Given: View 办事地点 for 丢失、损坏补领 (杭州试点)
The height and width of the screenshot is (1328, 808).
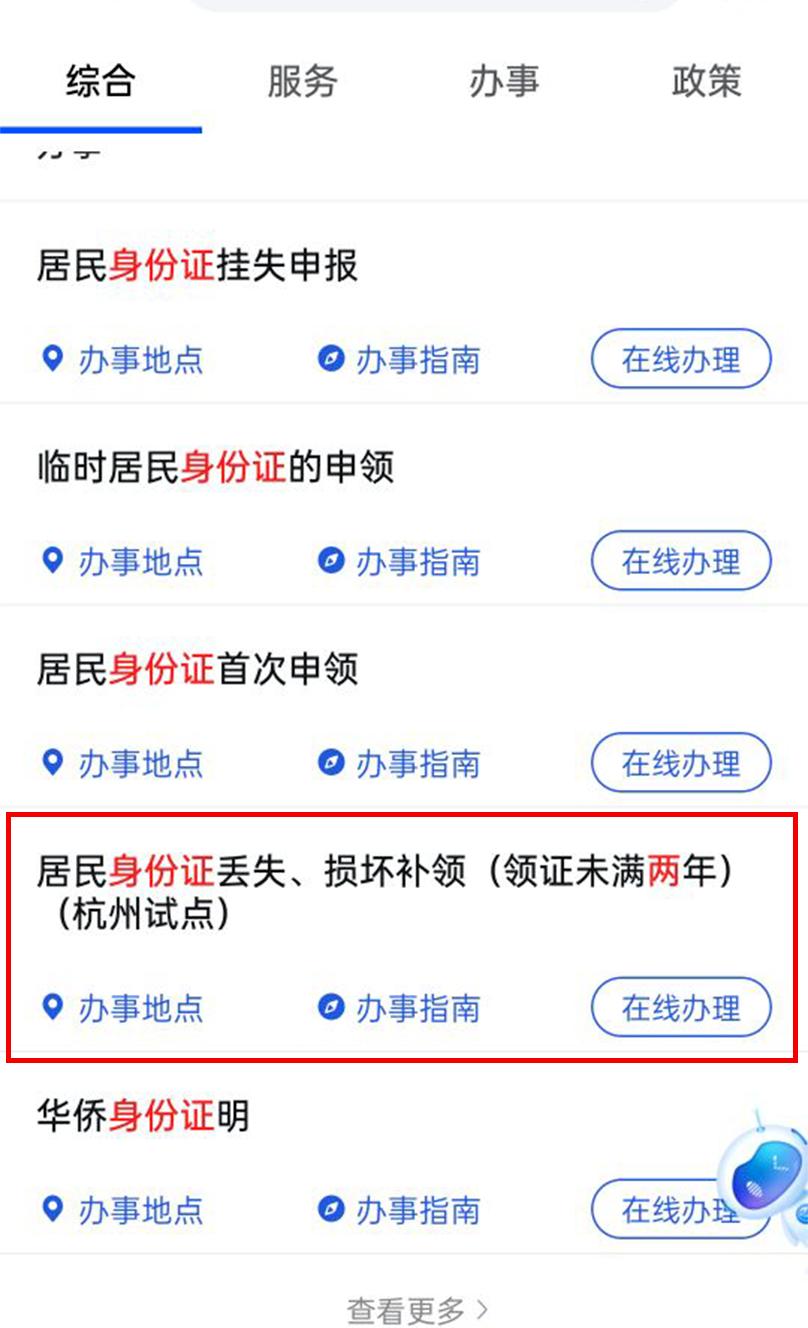Looking at the screenshot, I should [x=122, y=1007].
